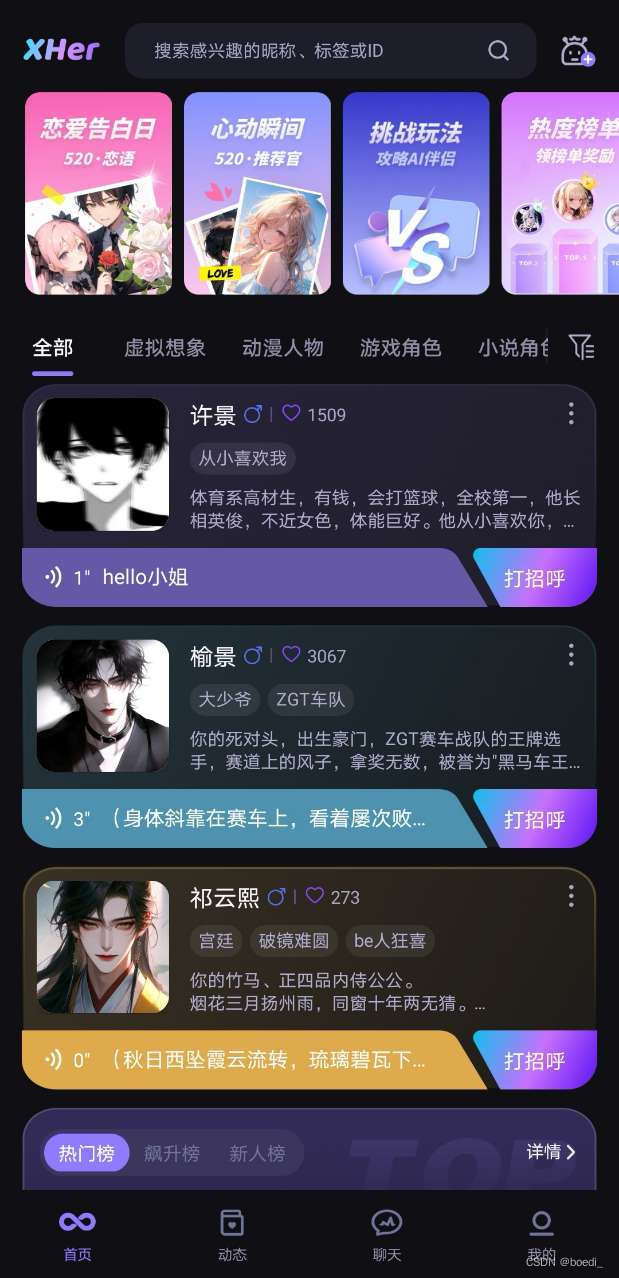Open the 聊天 tab
Screen dimensions: 619x1278
click(387, 1234)
